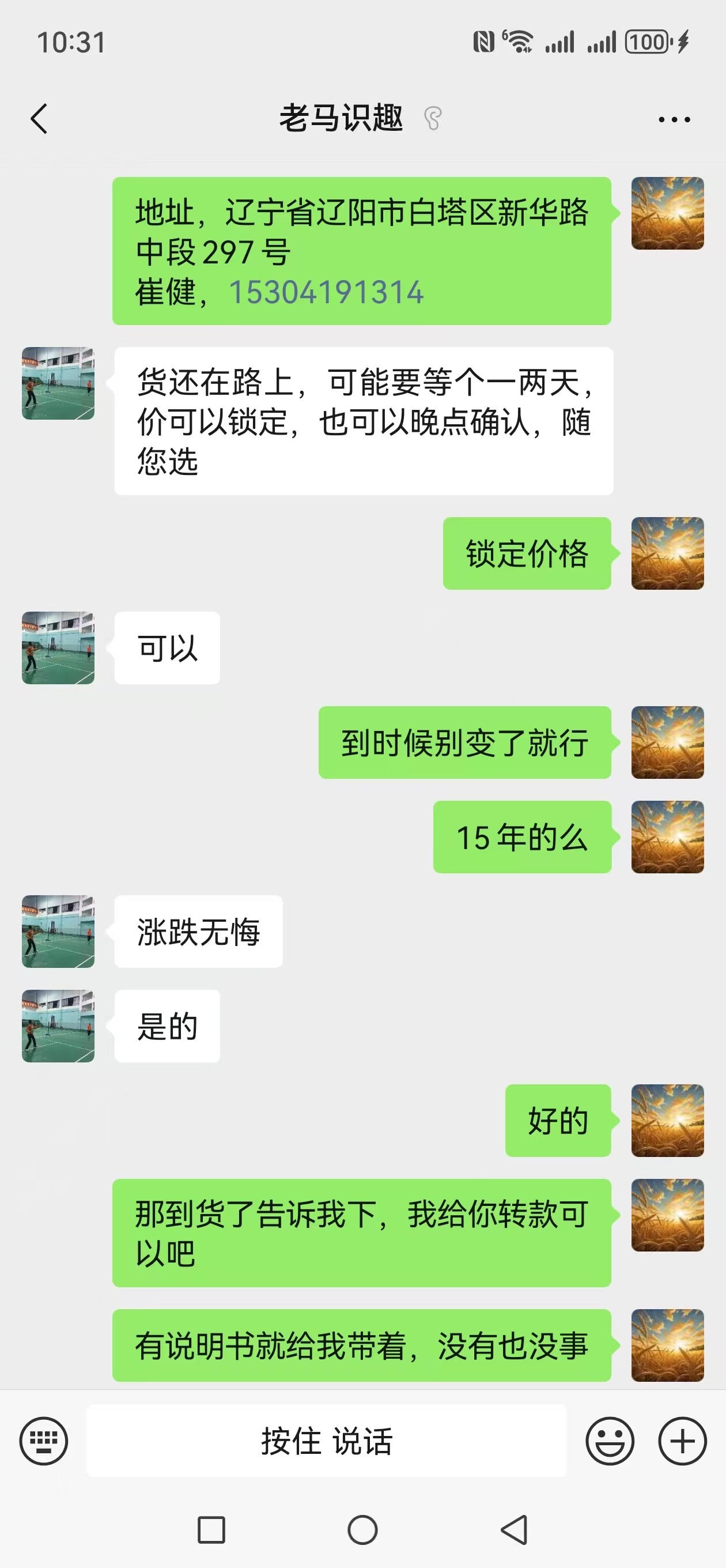Screen dimensions: 726x1568
Task: Tap the 按住 说话 voice button
Action: pos(327,1440)
